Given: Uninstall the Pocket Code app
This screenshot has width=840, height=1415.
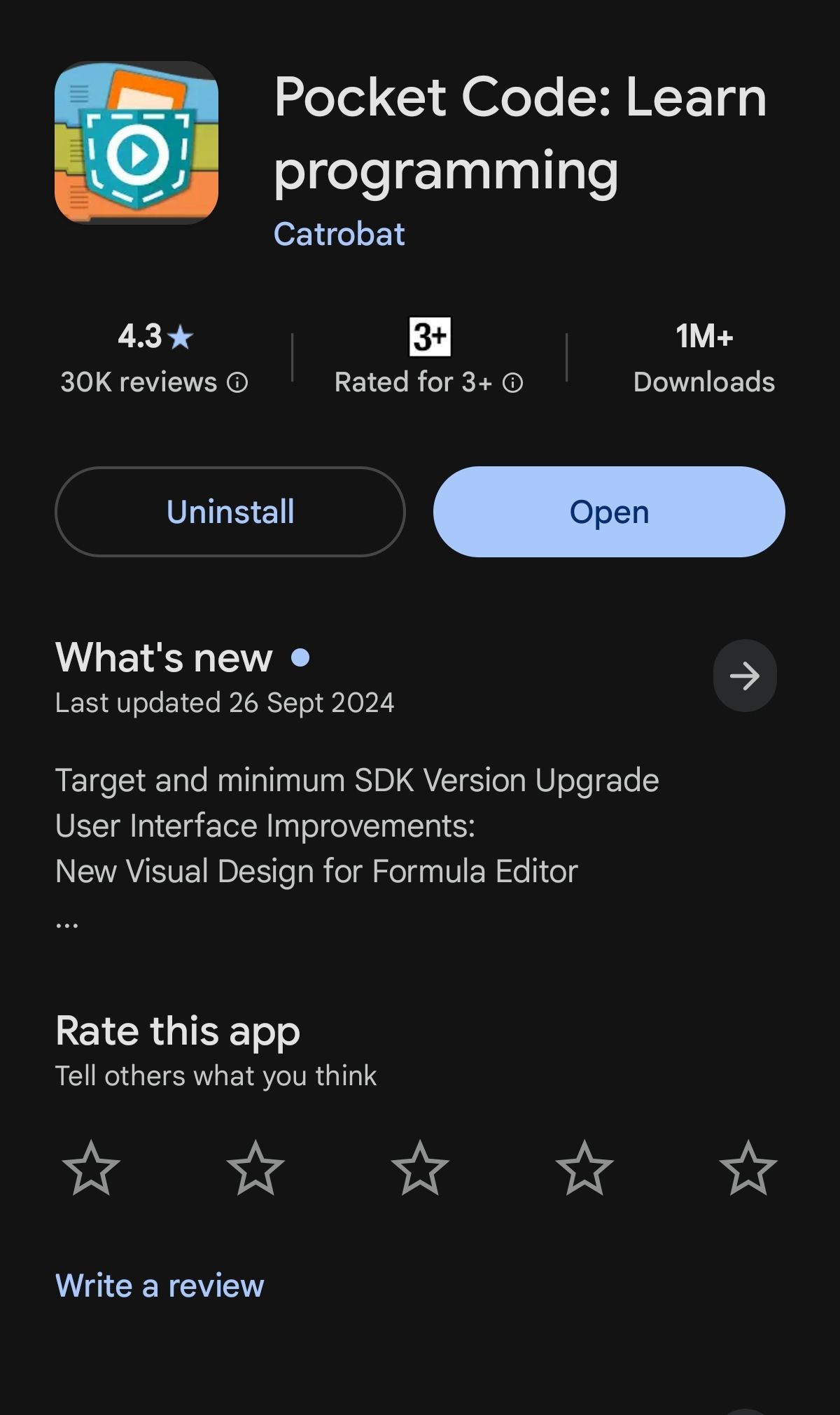Looking at the screenshot, I should pos(230,512).
